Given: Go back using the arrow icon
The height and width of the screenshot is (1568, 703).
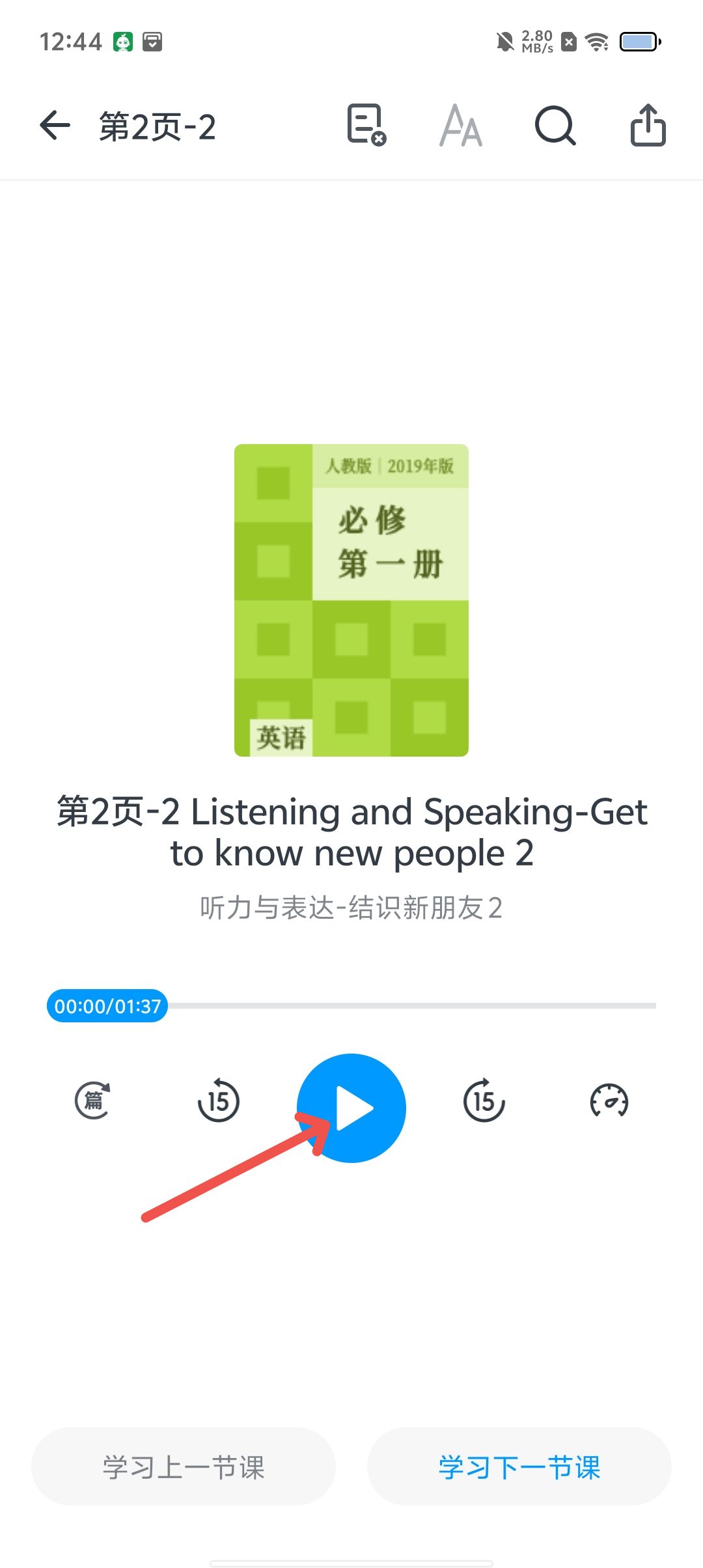Looking at the screenshot, I should [55, 125].
